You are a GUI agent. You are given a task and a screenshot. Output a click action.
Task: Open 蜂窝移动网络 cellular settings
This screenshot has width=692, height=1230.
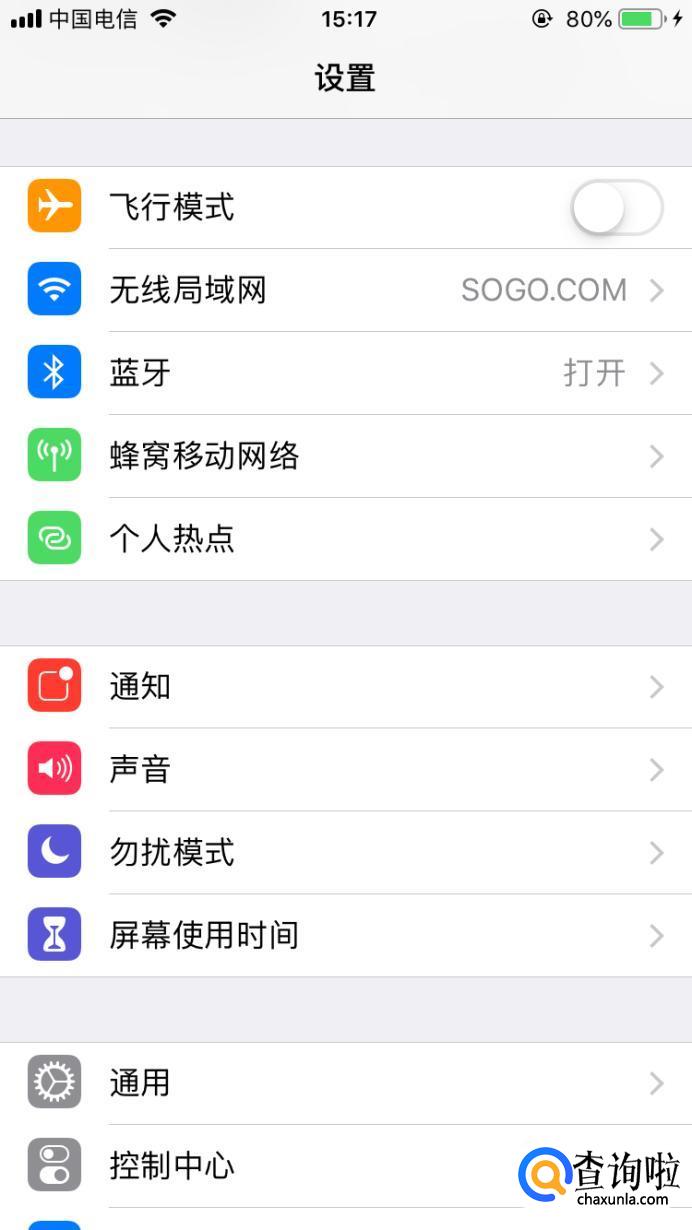[345, 457]
